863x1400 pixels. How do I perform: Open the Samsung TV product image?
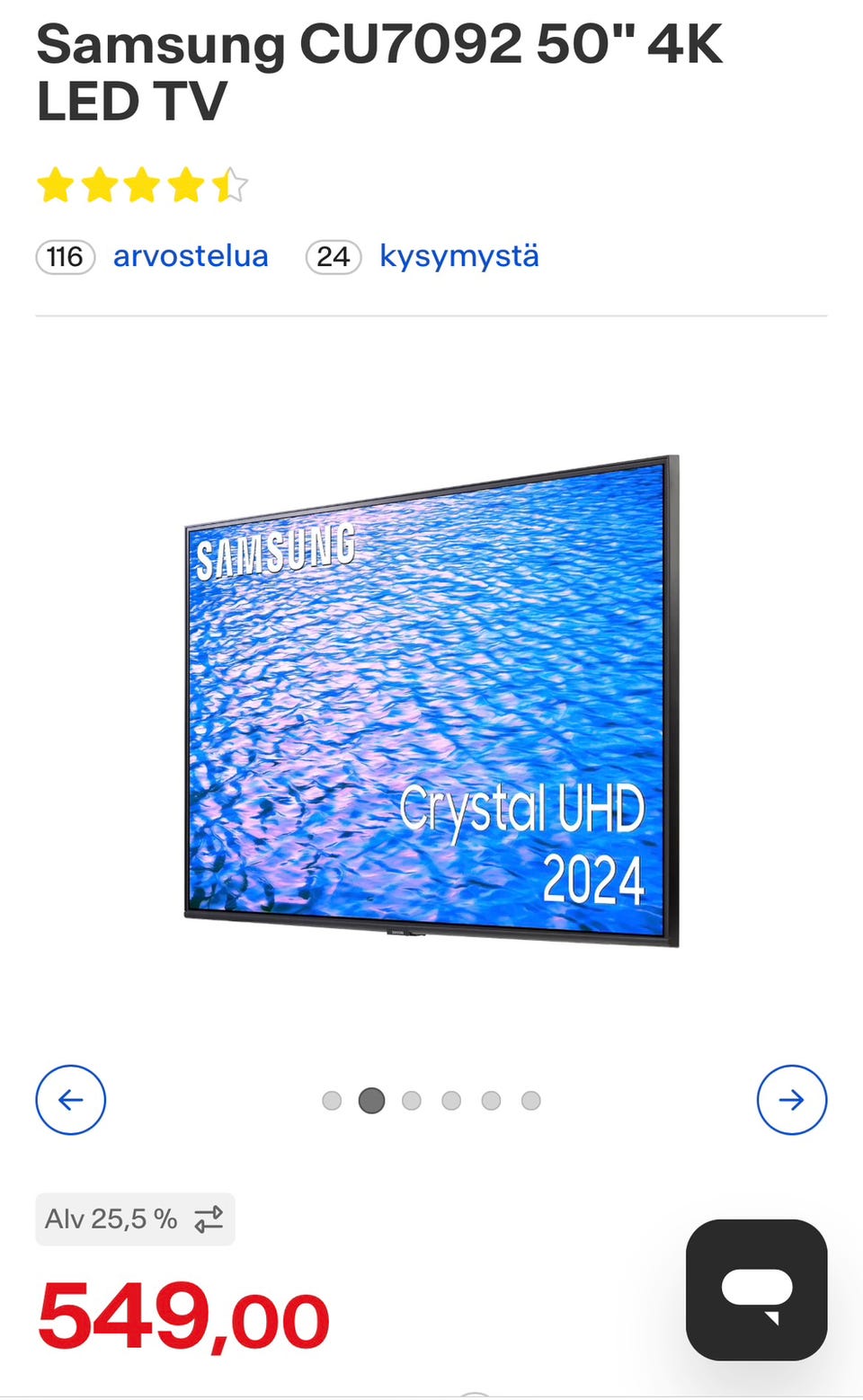(431, 701)
